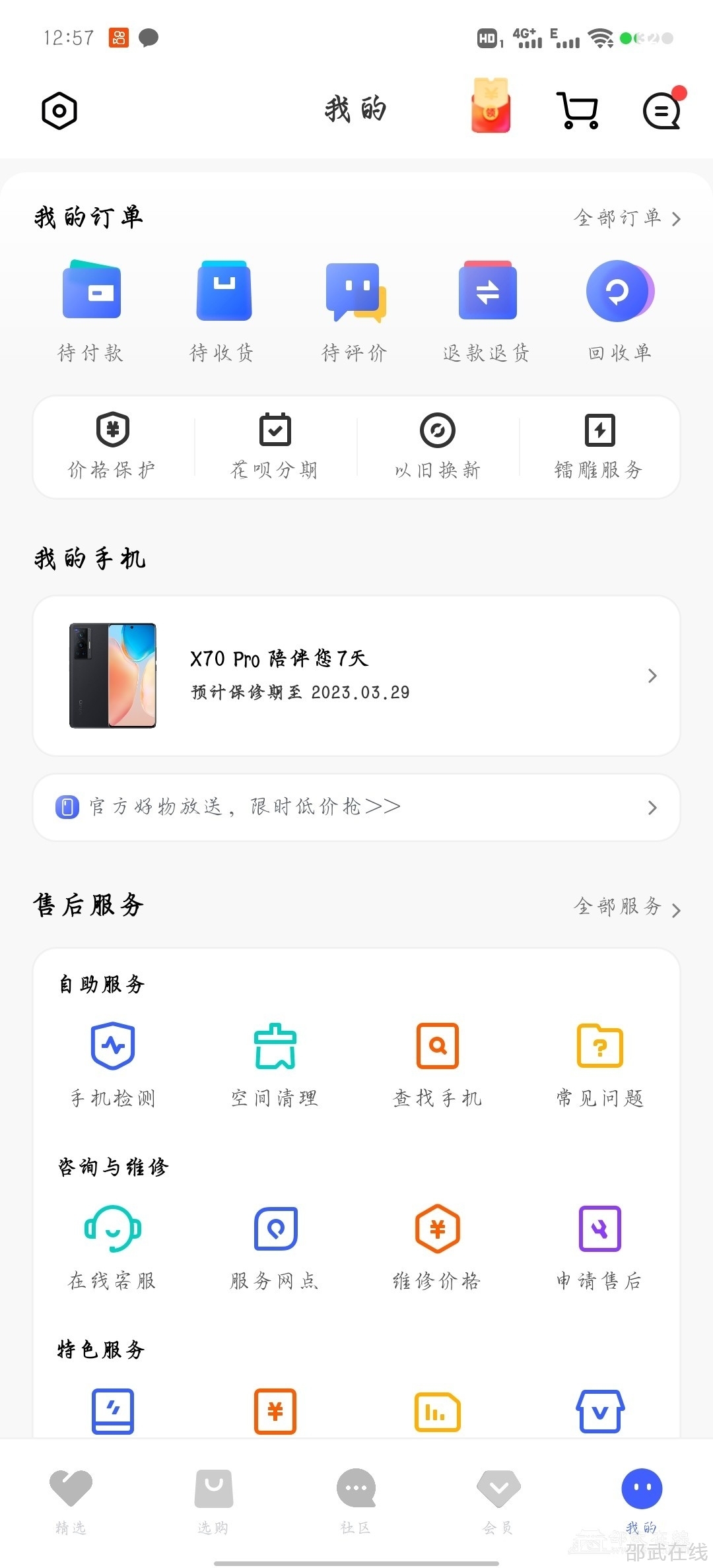The image size is (713, 1568).
Task: Open the red envelope coupon
Action: (491, 106)
